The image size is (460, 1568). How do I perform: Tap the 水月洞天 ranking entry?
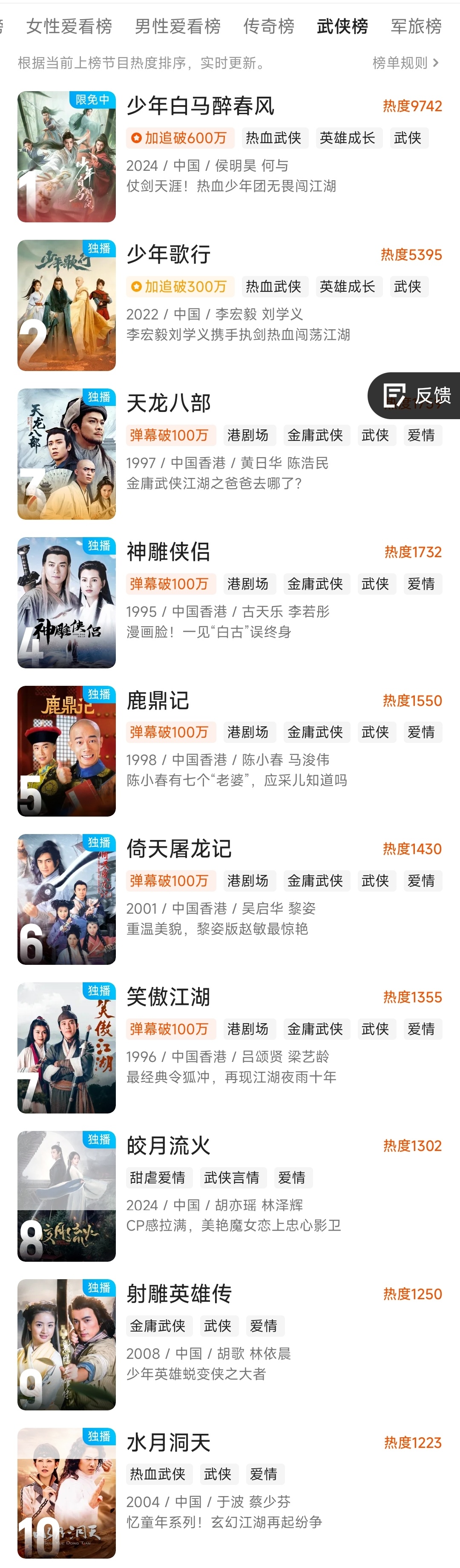point(169,1443)
